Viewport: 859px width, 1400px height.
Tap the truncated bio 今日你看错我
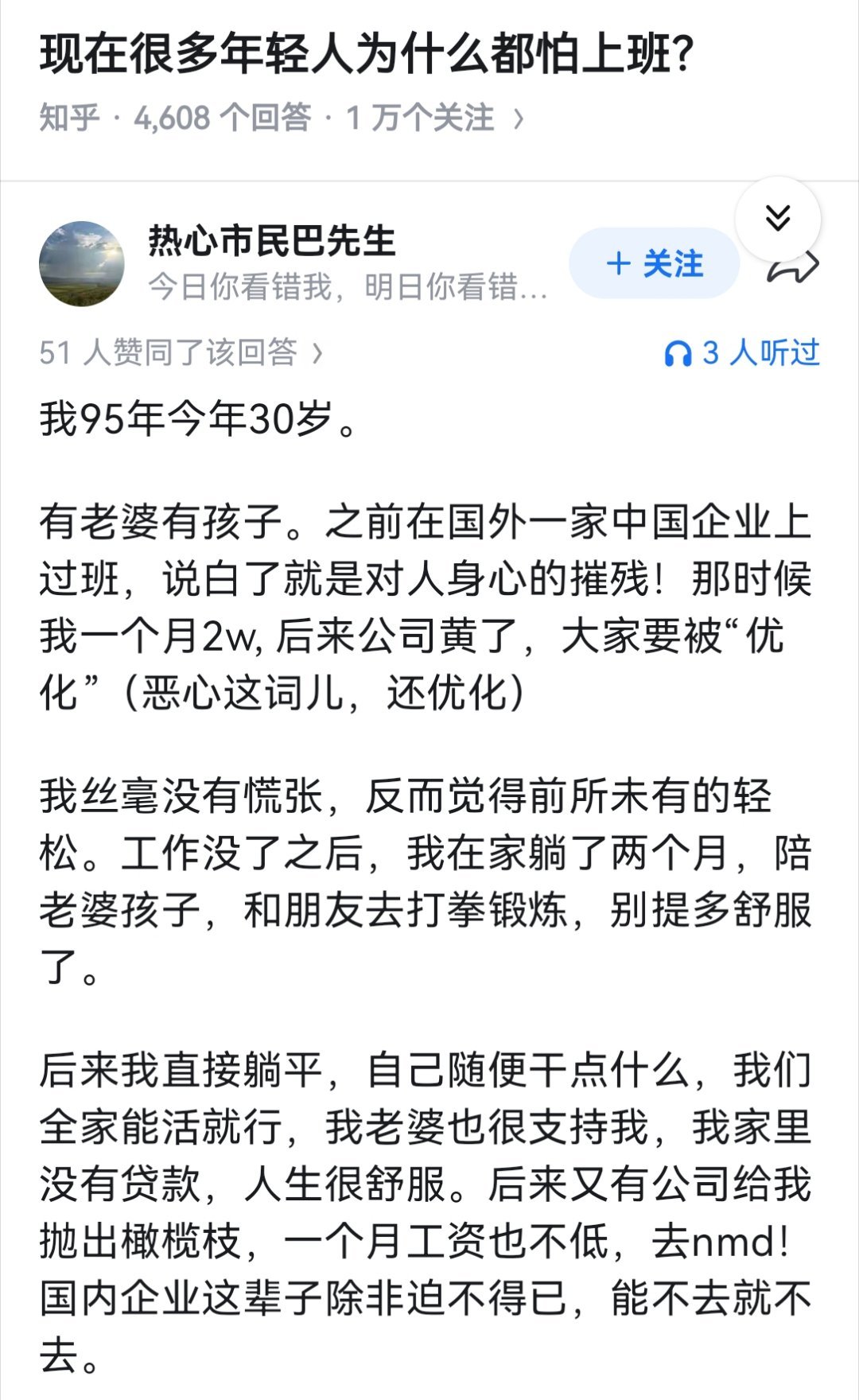click(x=348, y=289)
